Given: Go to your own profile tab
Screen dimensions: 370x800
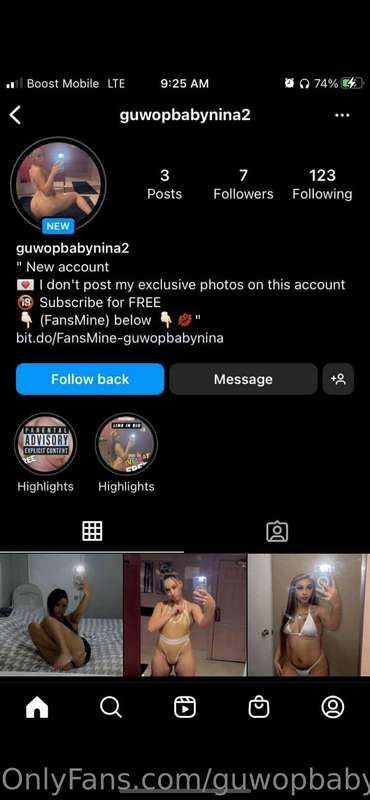Looking at the screenshot, I should pos(333,708).
